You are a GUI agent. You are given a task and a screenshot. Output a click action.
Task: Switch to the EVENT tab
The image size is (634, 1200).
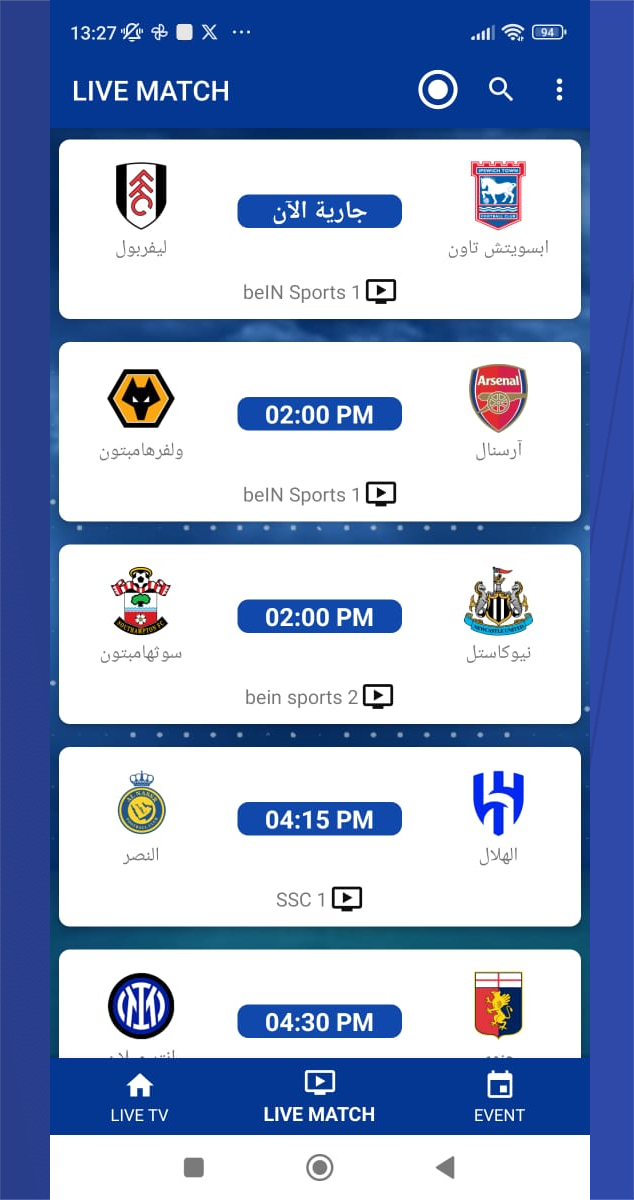click(x=499, y=1097)
